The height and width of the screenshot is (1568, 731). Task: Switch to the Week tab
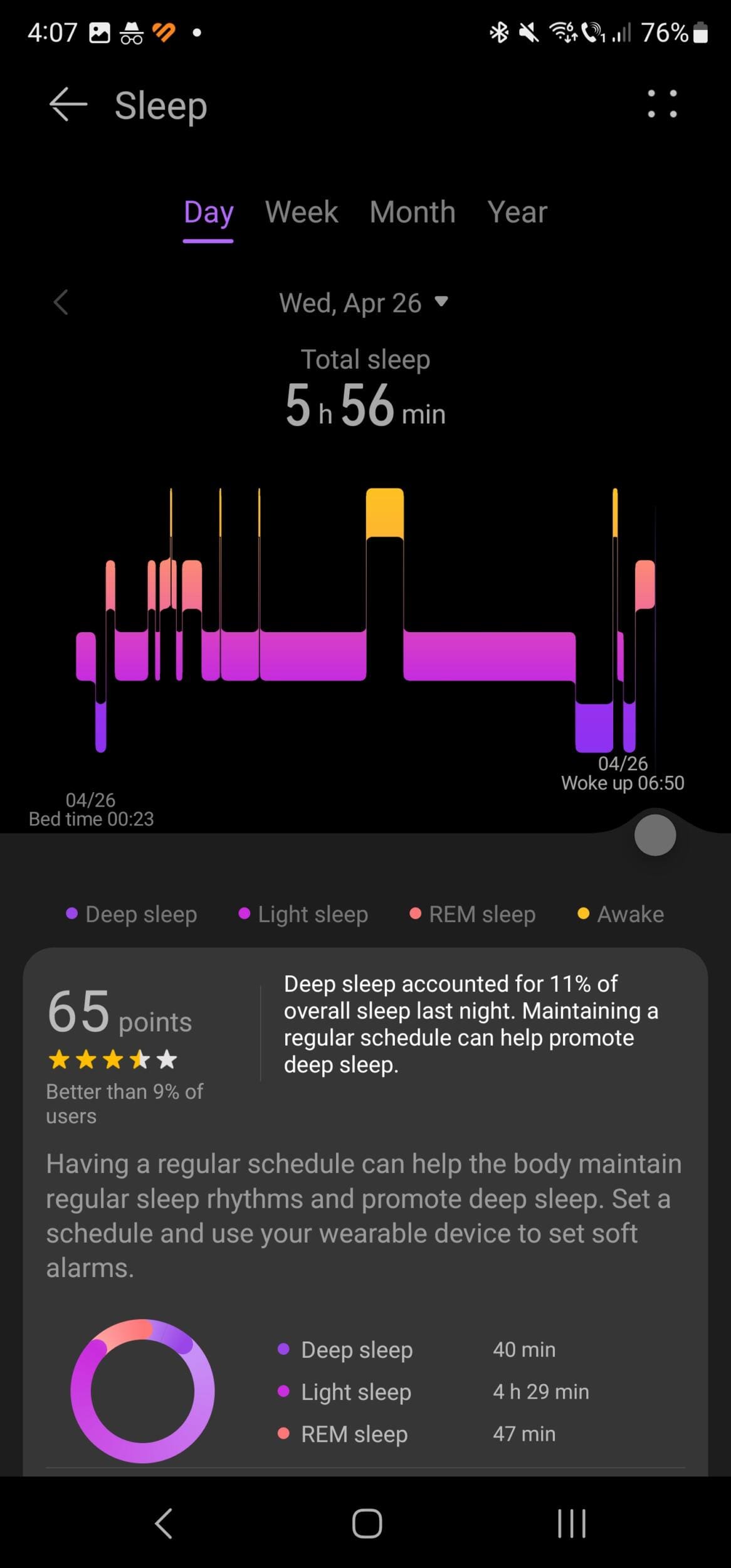302,213
